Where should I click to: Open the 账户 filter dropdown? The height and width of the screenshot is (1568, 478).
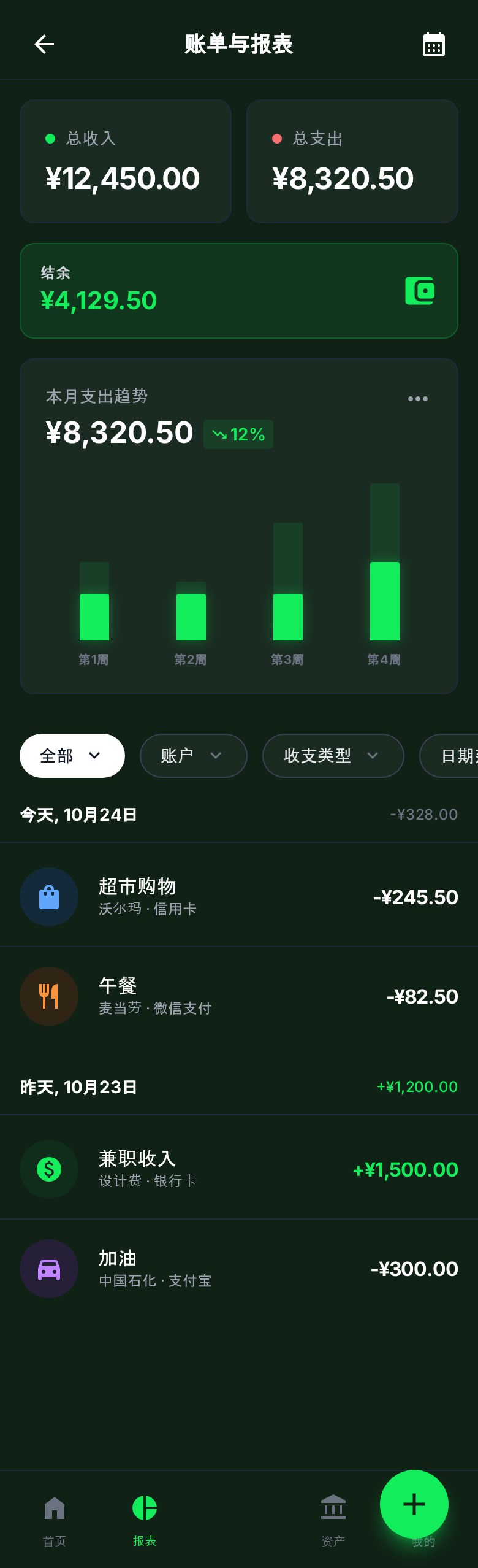click(193, 756)
